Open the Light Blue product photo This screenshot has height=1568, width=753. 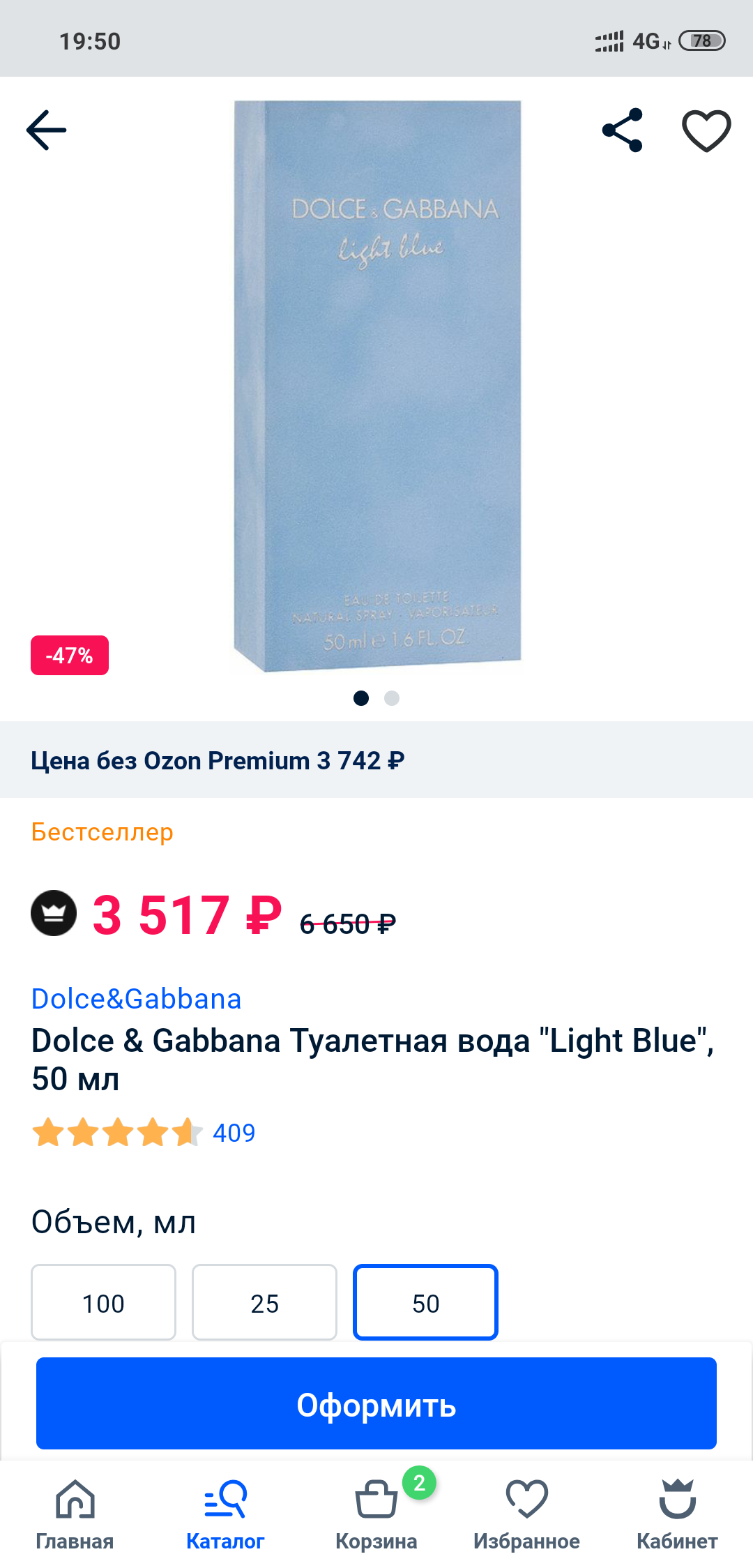coord(377,386)
